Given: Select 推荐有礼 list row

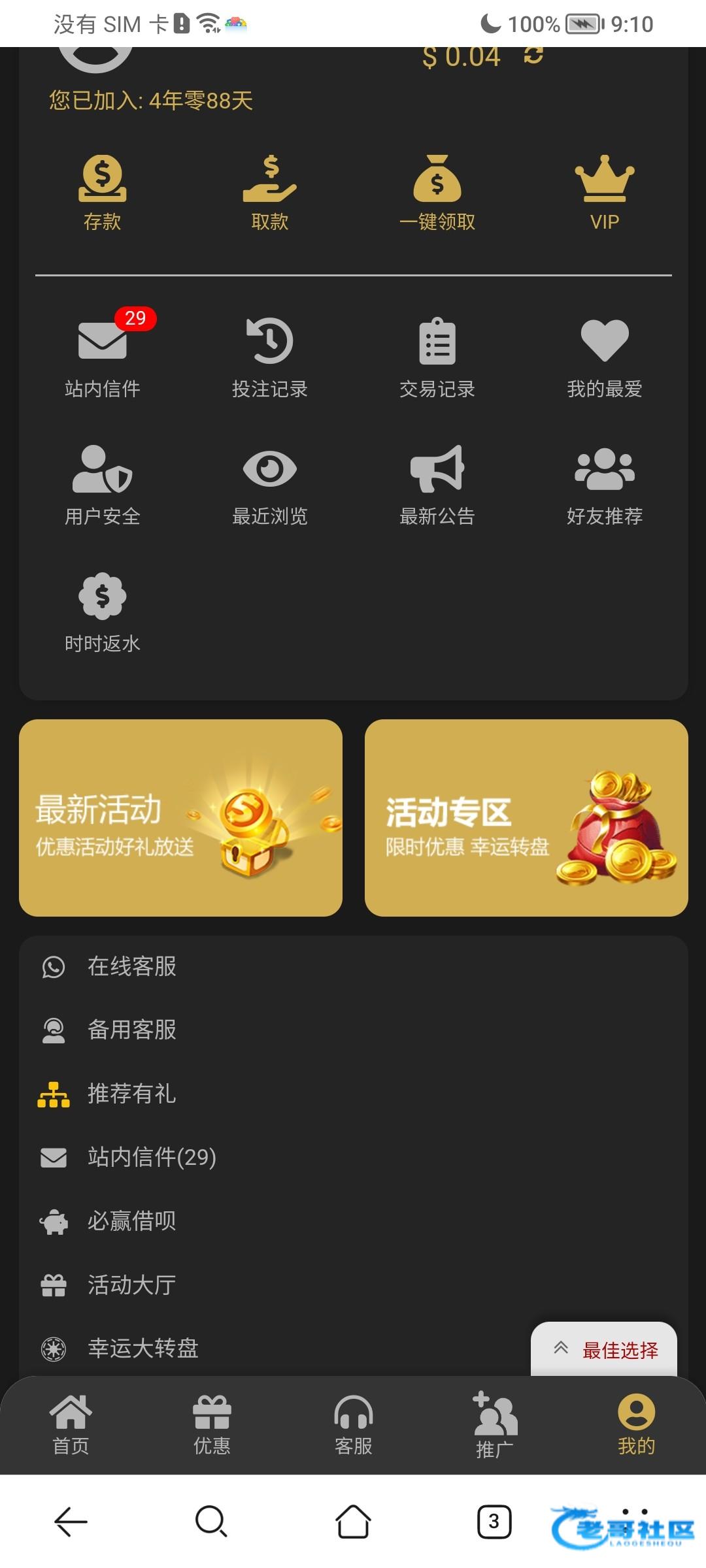Looking at the screenshot, I should (132, 1094).
